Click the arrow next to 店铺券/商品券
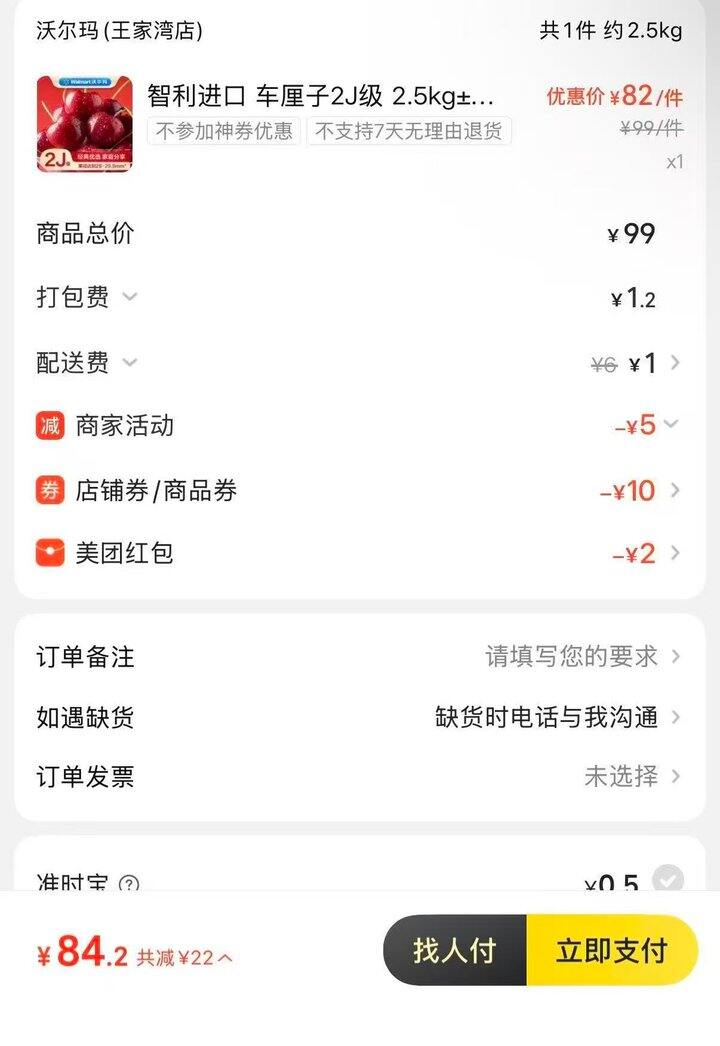 pos(676,490)
